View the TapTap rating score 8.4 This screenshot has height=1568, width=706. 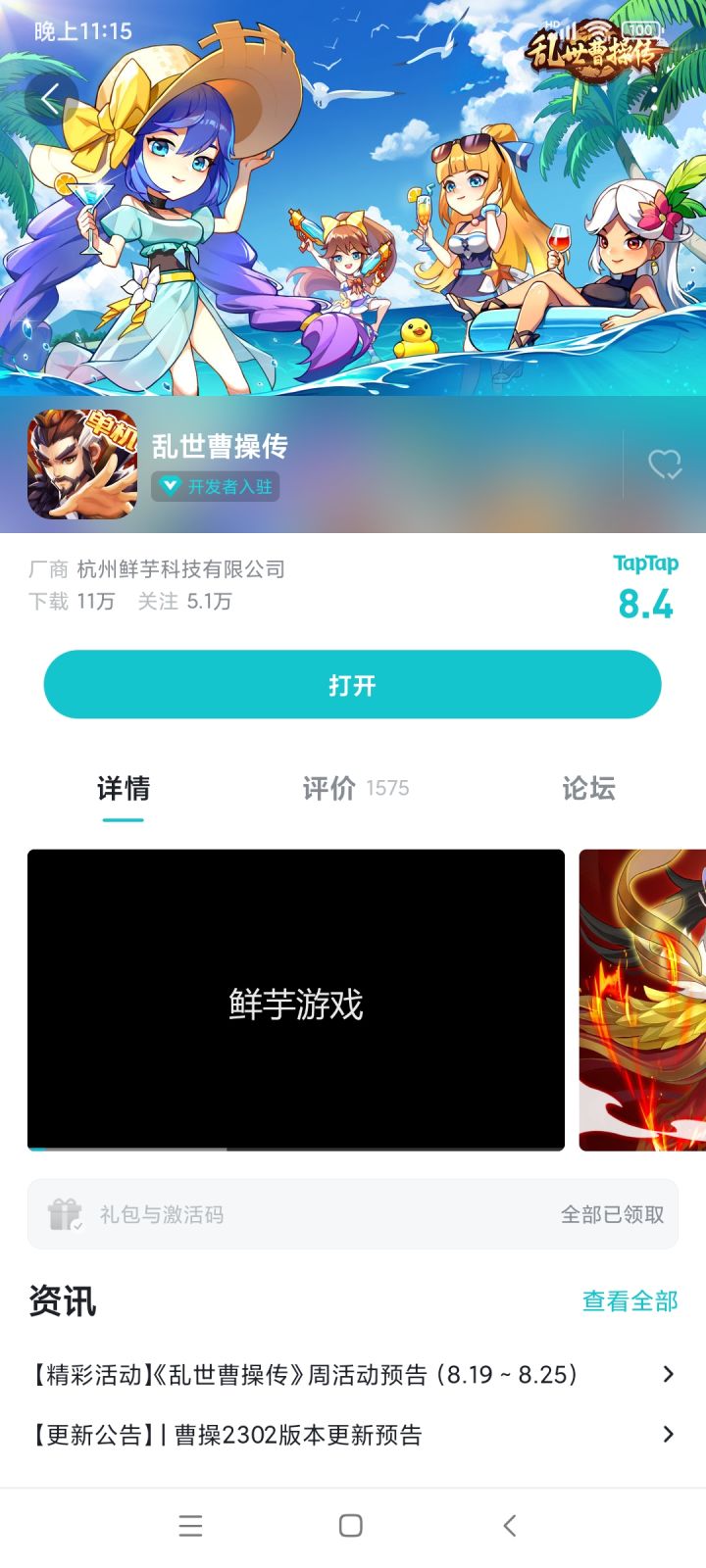(649, 604)
